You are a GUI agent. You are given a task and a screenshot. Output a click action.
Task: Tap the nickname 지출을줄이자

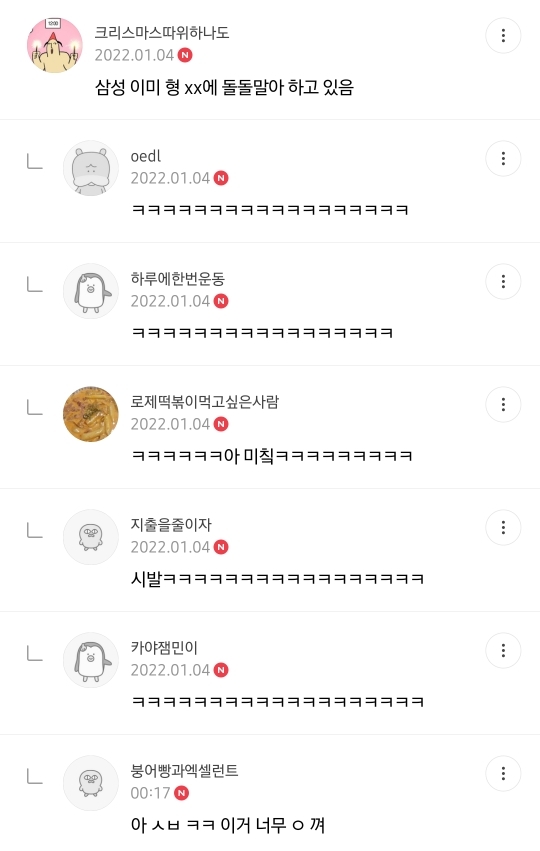171,525
